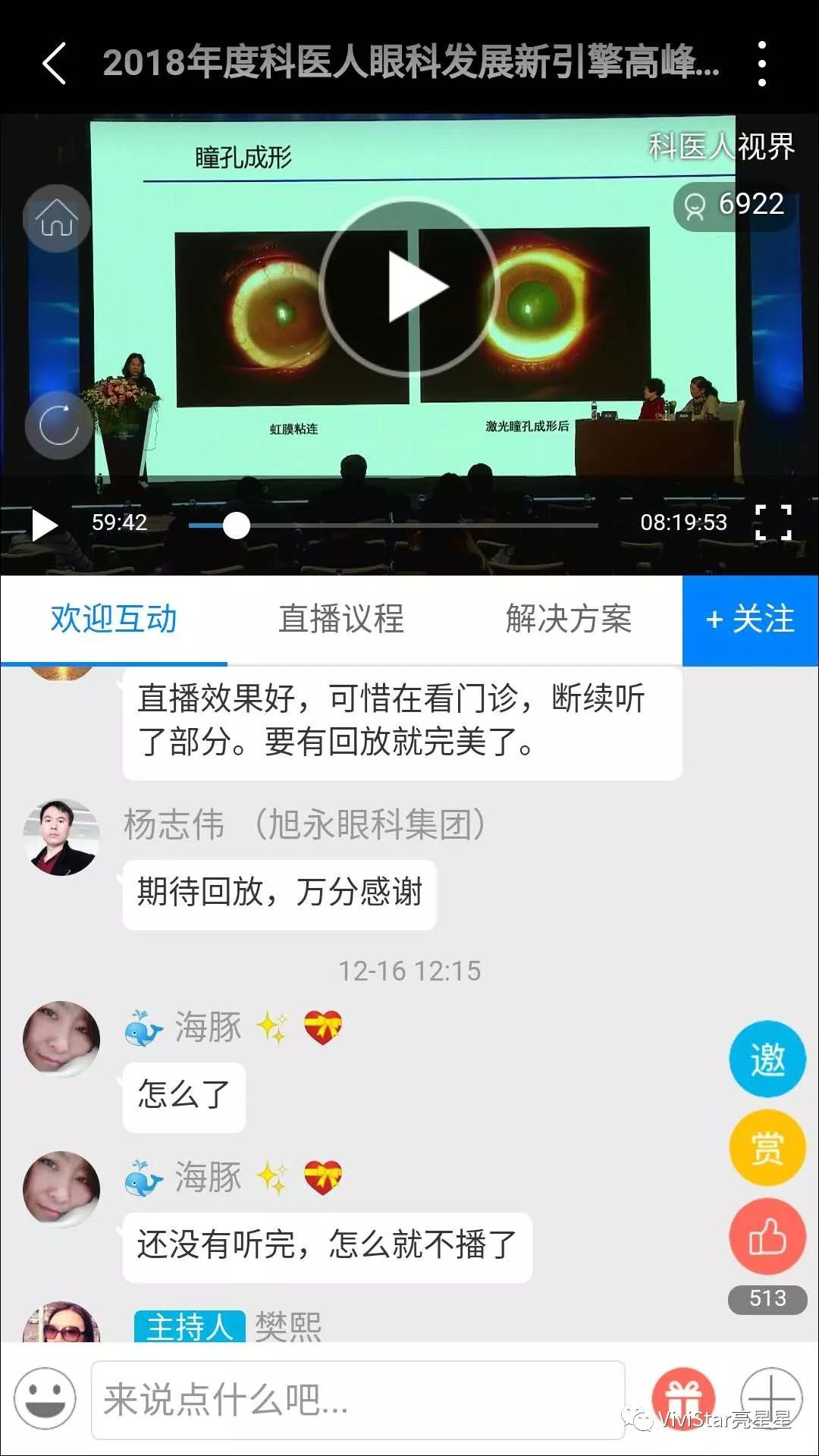Switch to the 解决方案 tab

coord(569,619)
